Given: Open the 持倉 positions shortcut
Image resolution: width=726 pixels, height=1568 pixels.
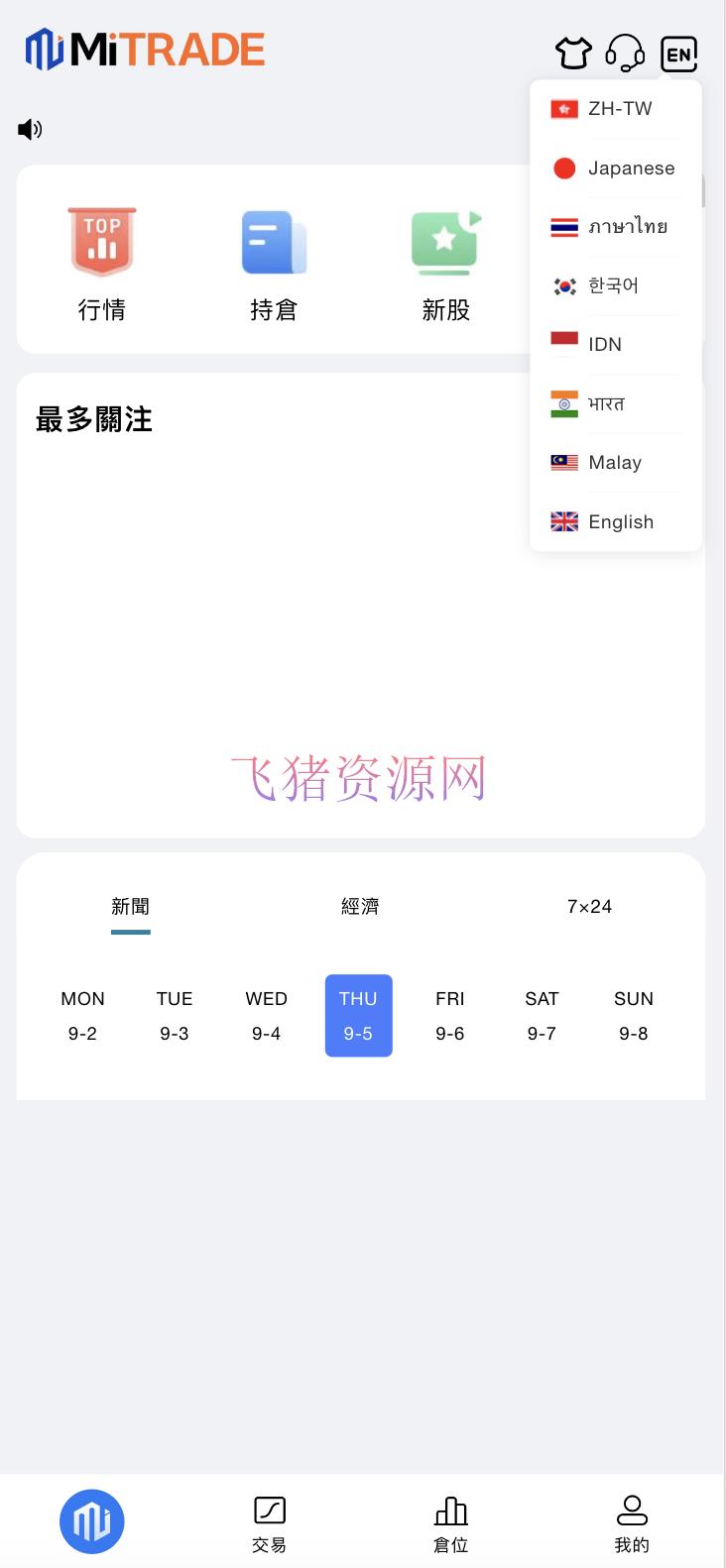Looking at the screenshot, I should pyautogui.click(x=273, y=263).
